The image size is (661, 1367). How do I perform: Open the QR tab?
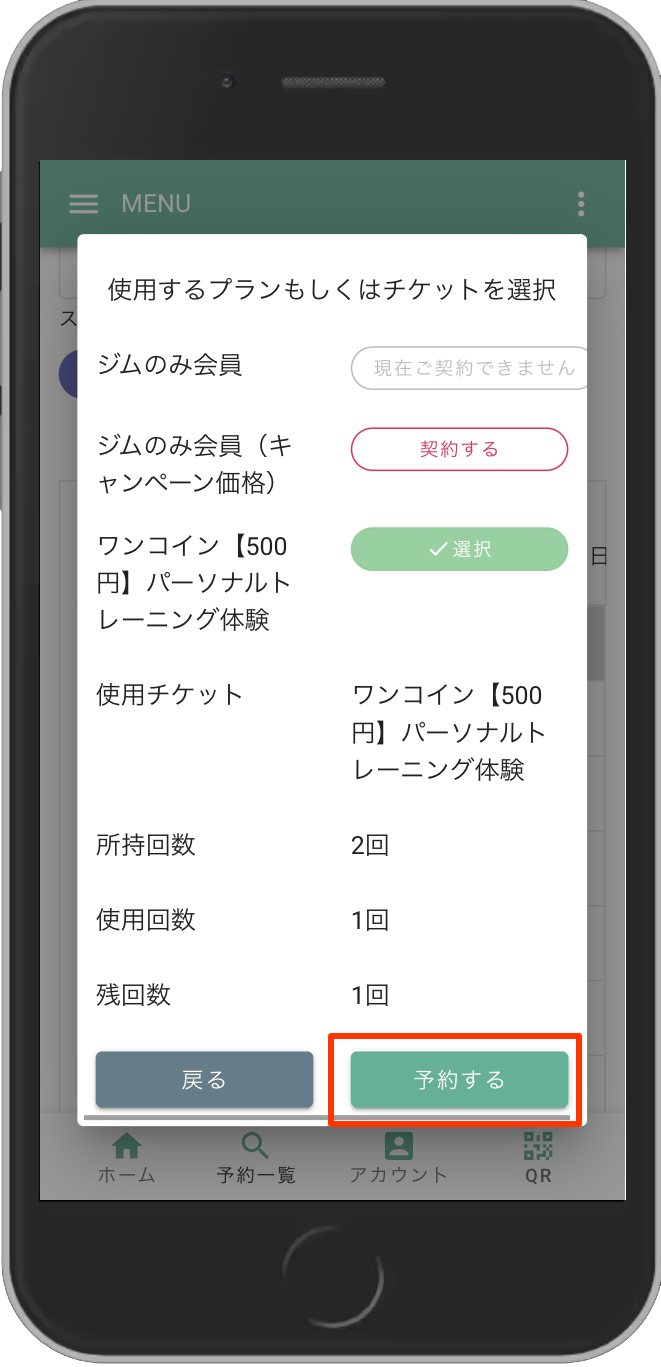coord(538,1158)
